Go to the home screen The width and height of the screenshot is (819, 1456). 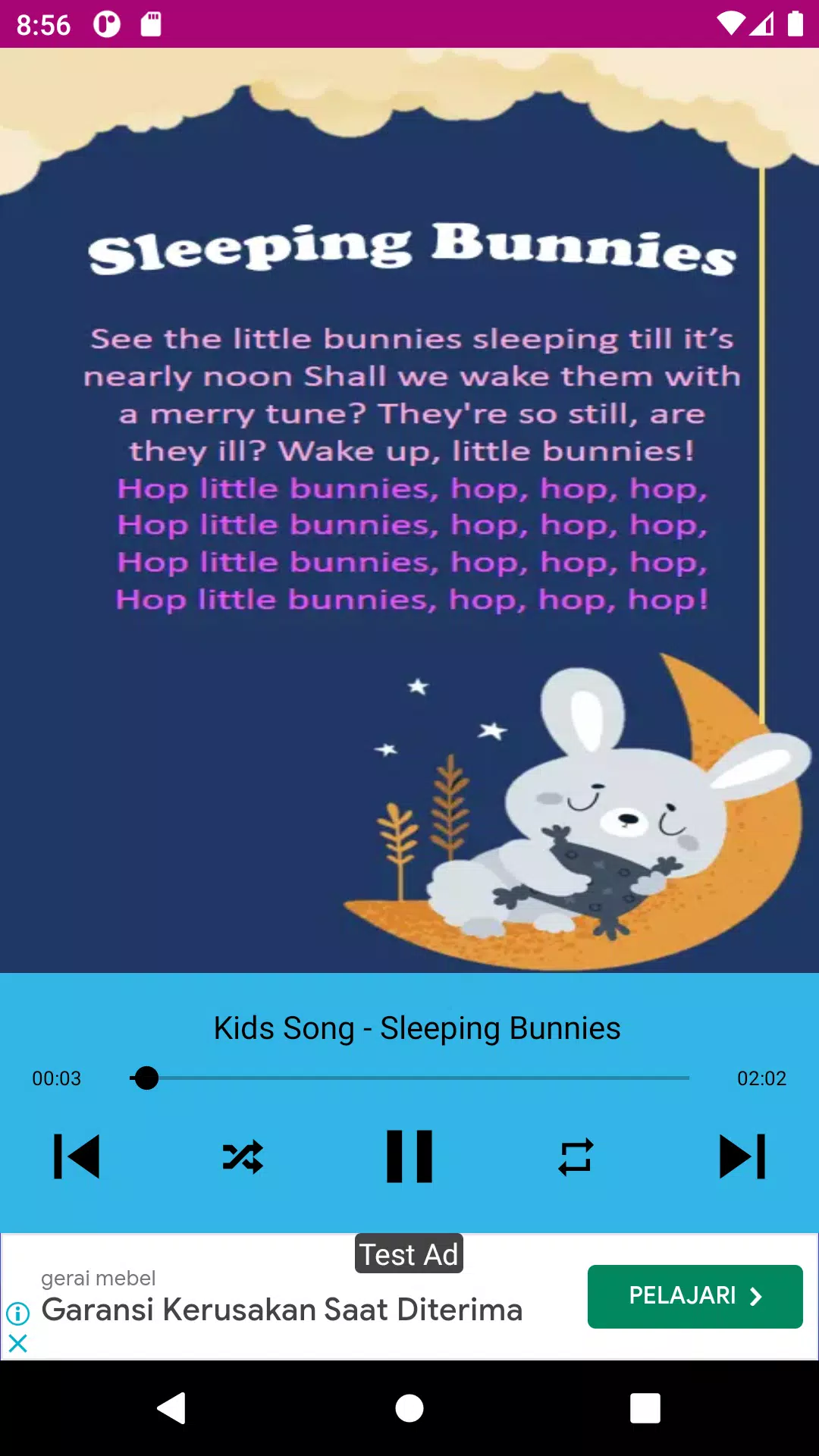pyautogui.click(x=409, y=1408)
